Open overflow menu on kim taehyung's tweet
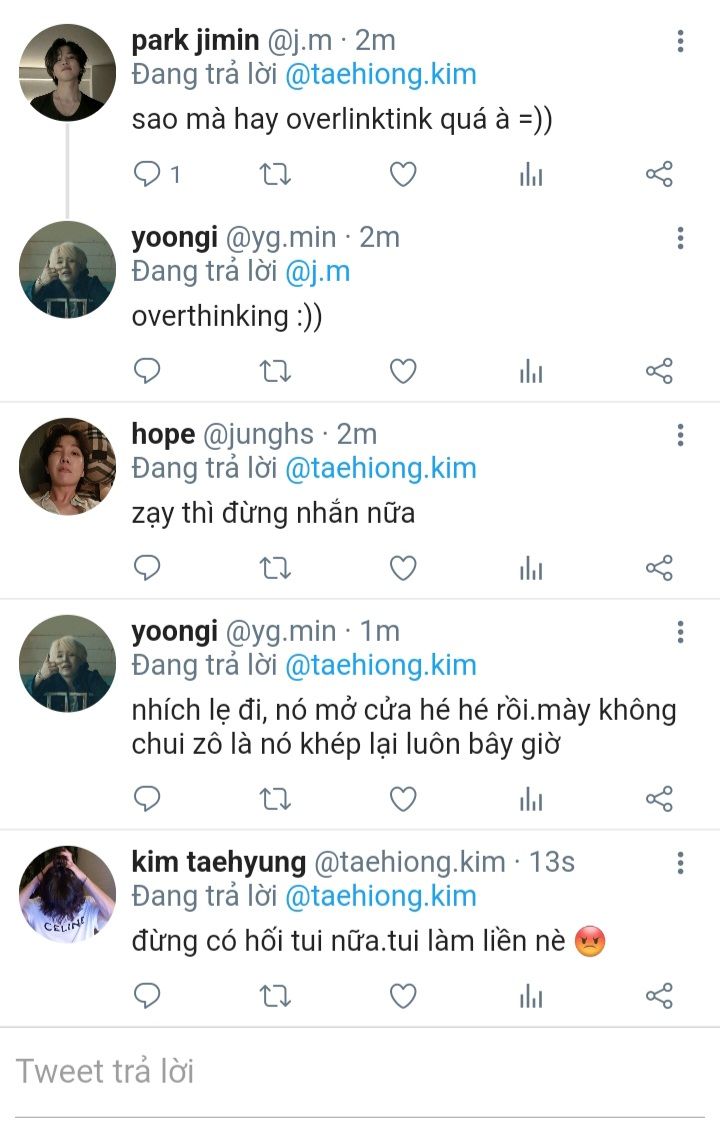720x1121 pixels. click(680, 863)
